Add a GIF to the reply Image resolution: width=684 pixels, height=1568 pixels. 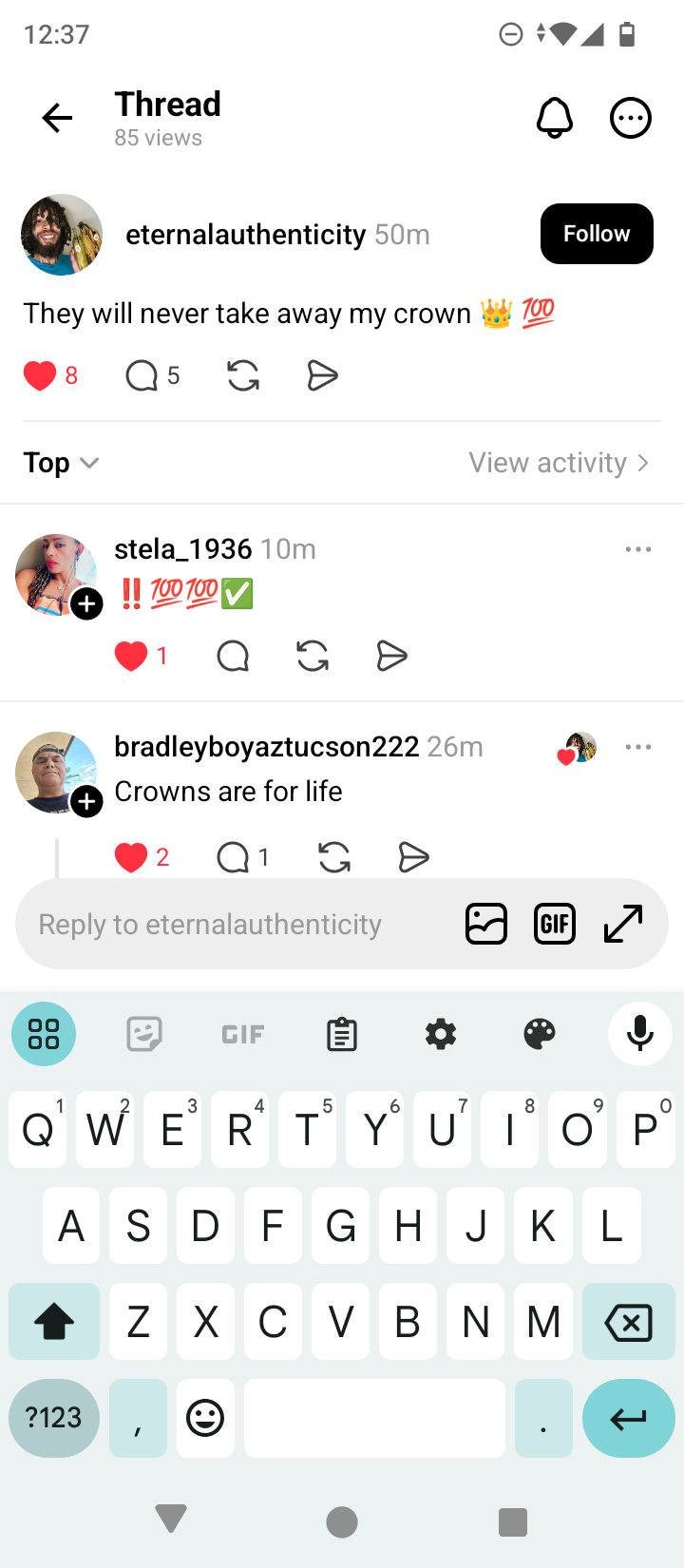(555, 924)
